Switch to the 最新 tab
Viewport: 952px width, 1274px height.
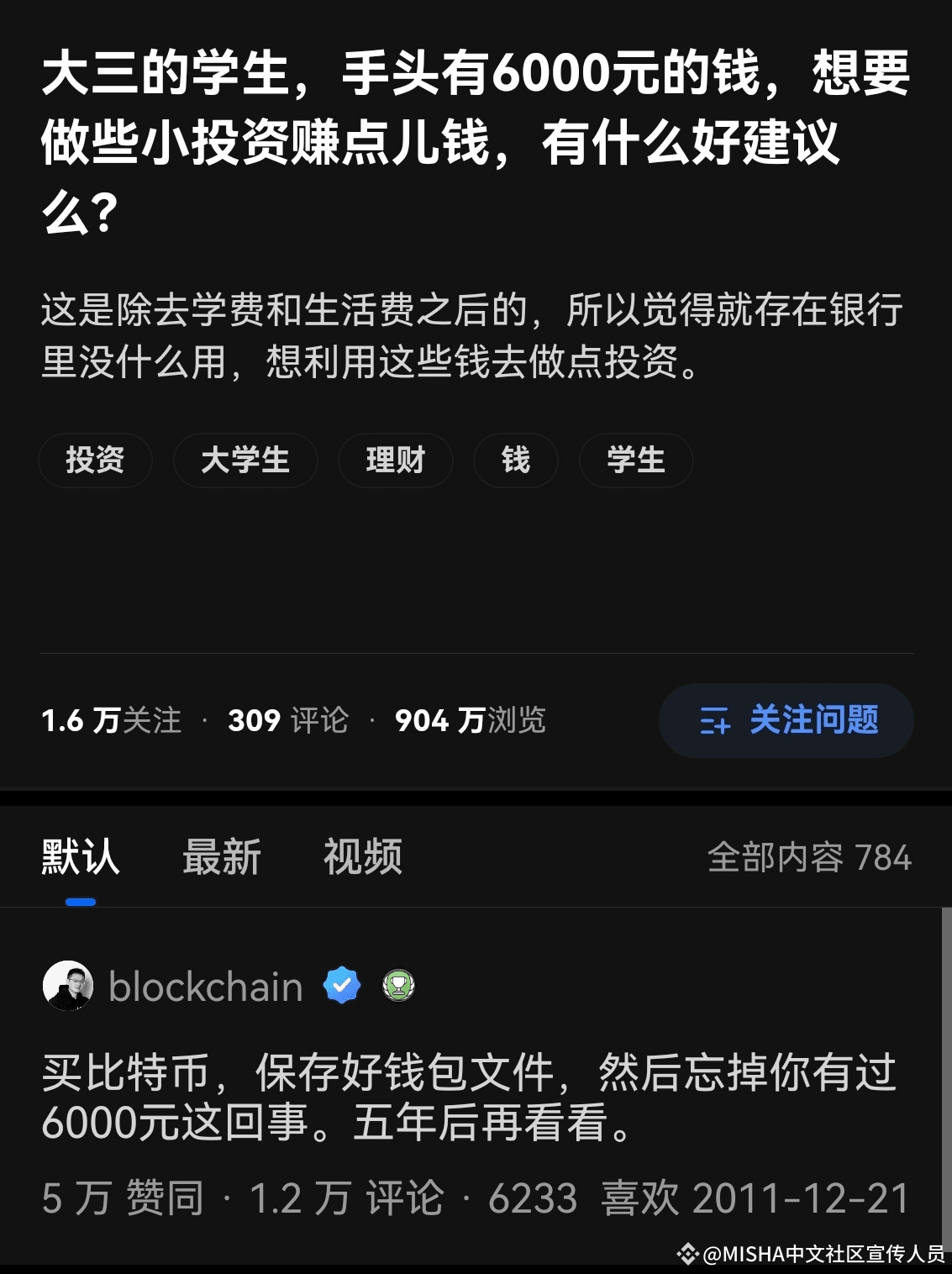tap(222, 858)
